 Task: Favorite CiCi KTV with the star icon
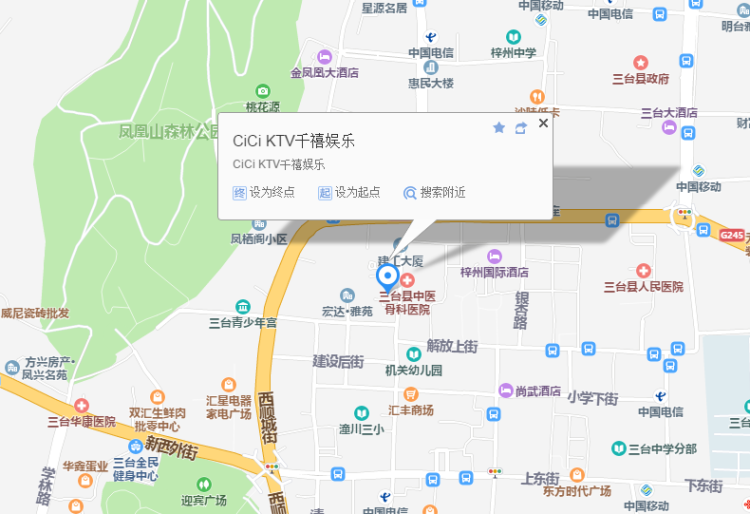(499, 127)
